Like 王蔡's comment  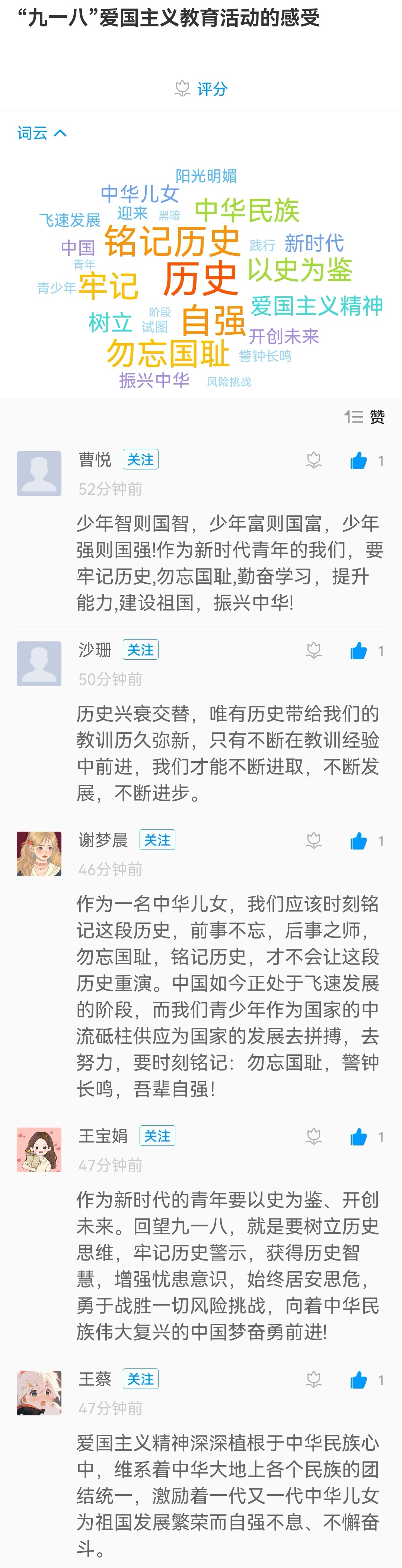point(359,1380)
